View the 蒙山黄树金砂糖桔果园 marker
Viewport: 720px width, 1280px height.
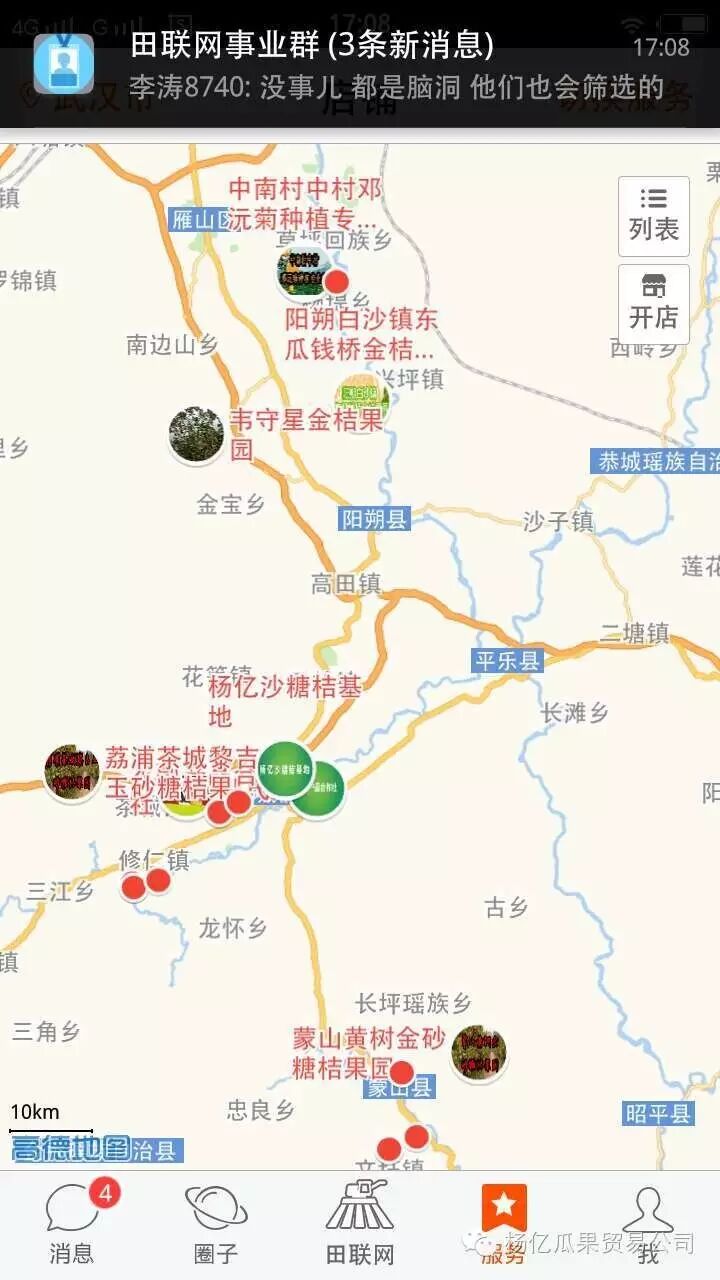click(478, 1053)
